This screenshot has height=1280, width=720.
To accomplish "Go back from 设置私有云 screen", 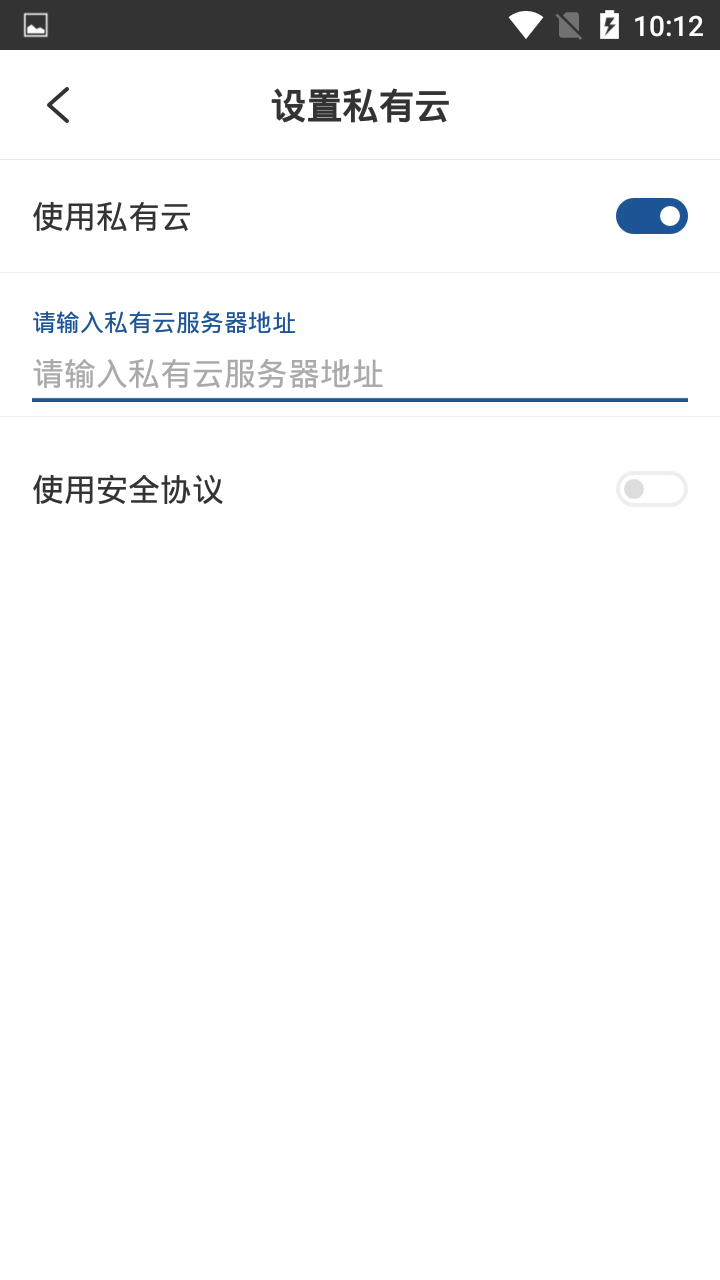I will [x=58, y=105].
